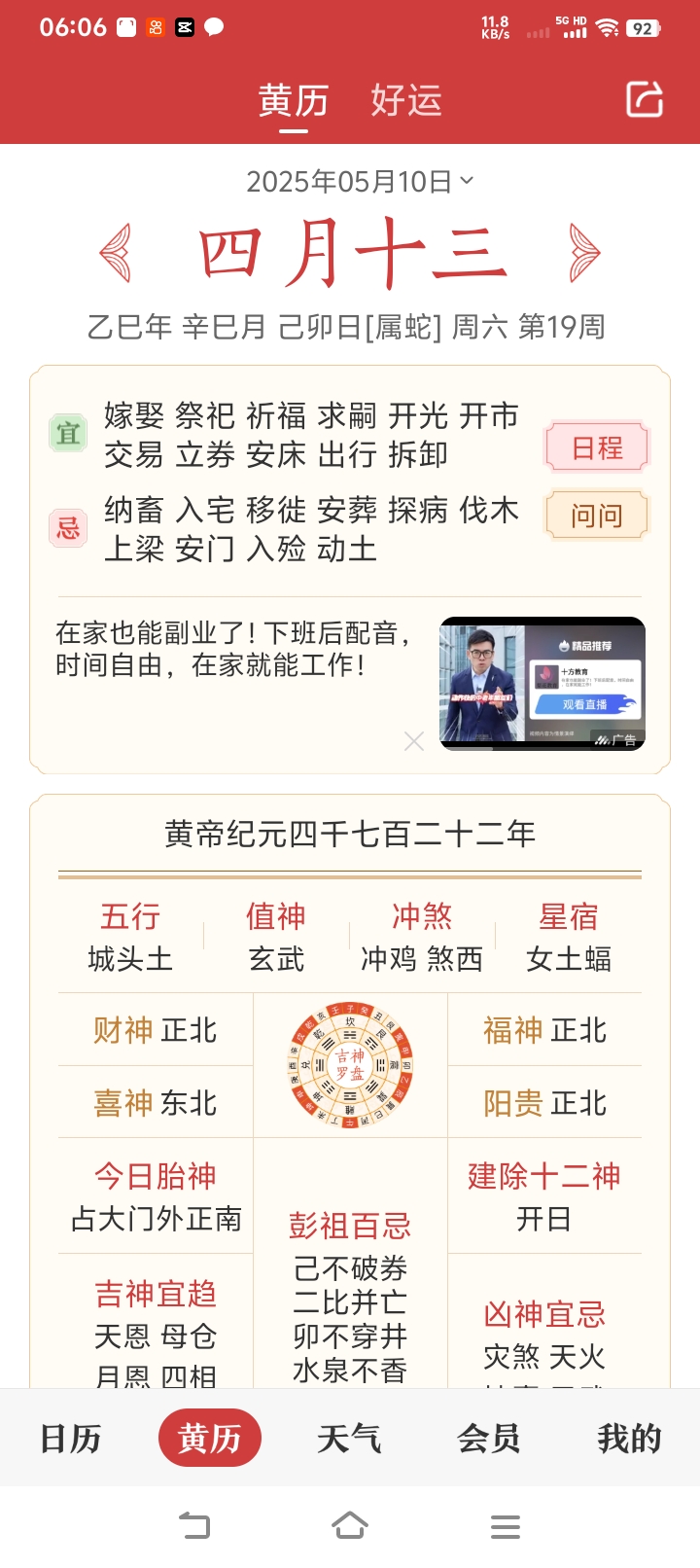The height and width of the screenshot is (1568, 700).
Task: Switch to the 好运 tab
Action: pyautogui.click(x=406, y=100)
